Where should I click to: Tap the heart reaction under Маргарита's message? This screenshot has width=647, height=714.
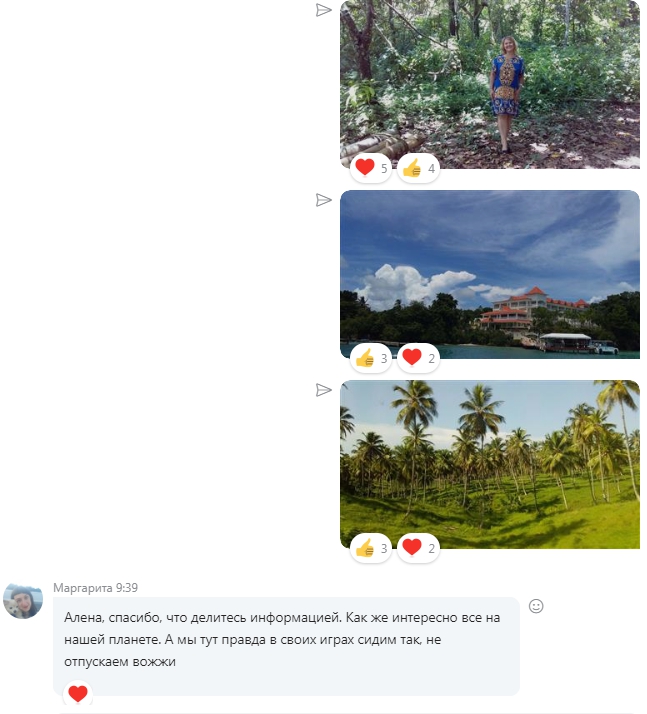78,693
